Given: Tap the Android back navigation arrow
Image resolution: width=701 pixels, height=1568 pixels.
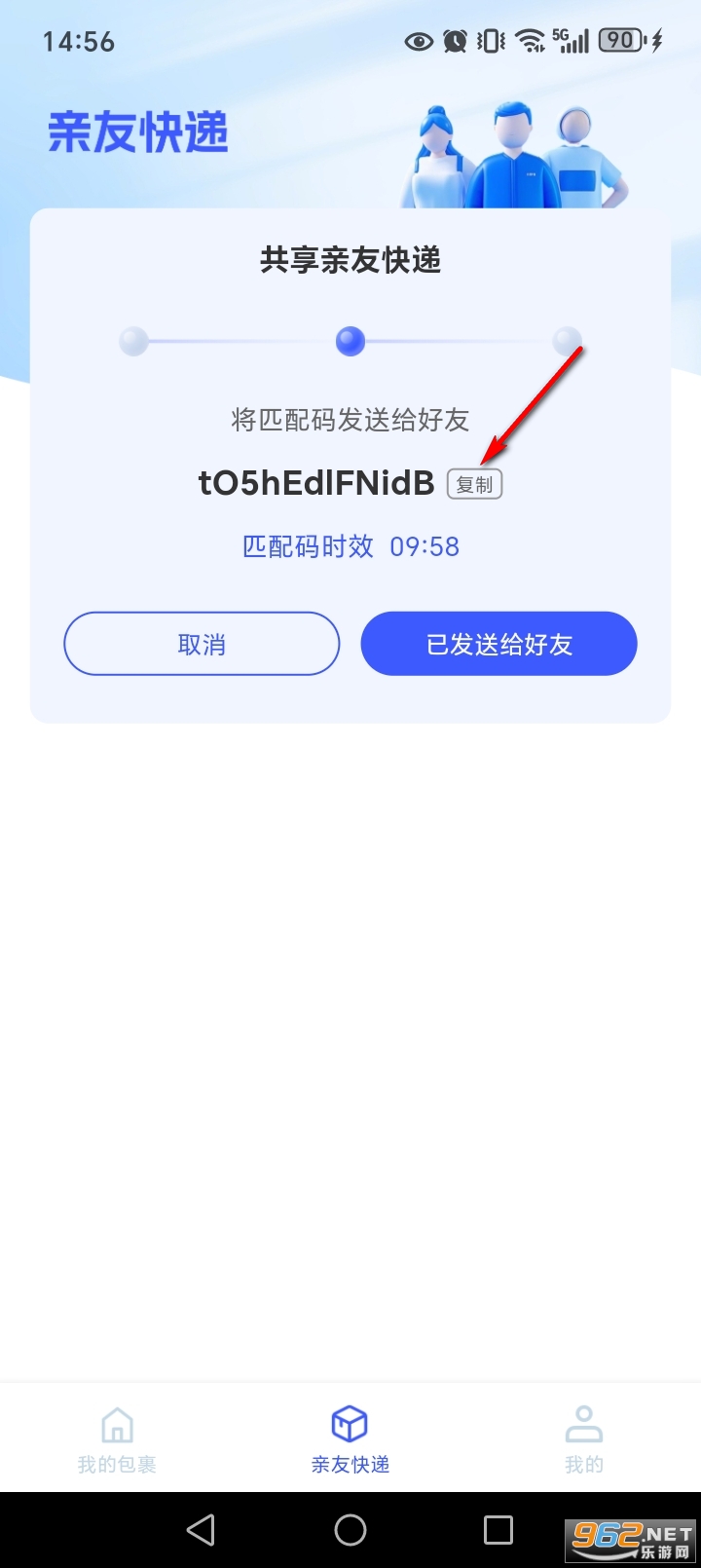Looking at the screenshot, I should click(201, 1529).
